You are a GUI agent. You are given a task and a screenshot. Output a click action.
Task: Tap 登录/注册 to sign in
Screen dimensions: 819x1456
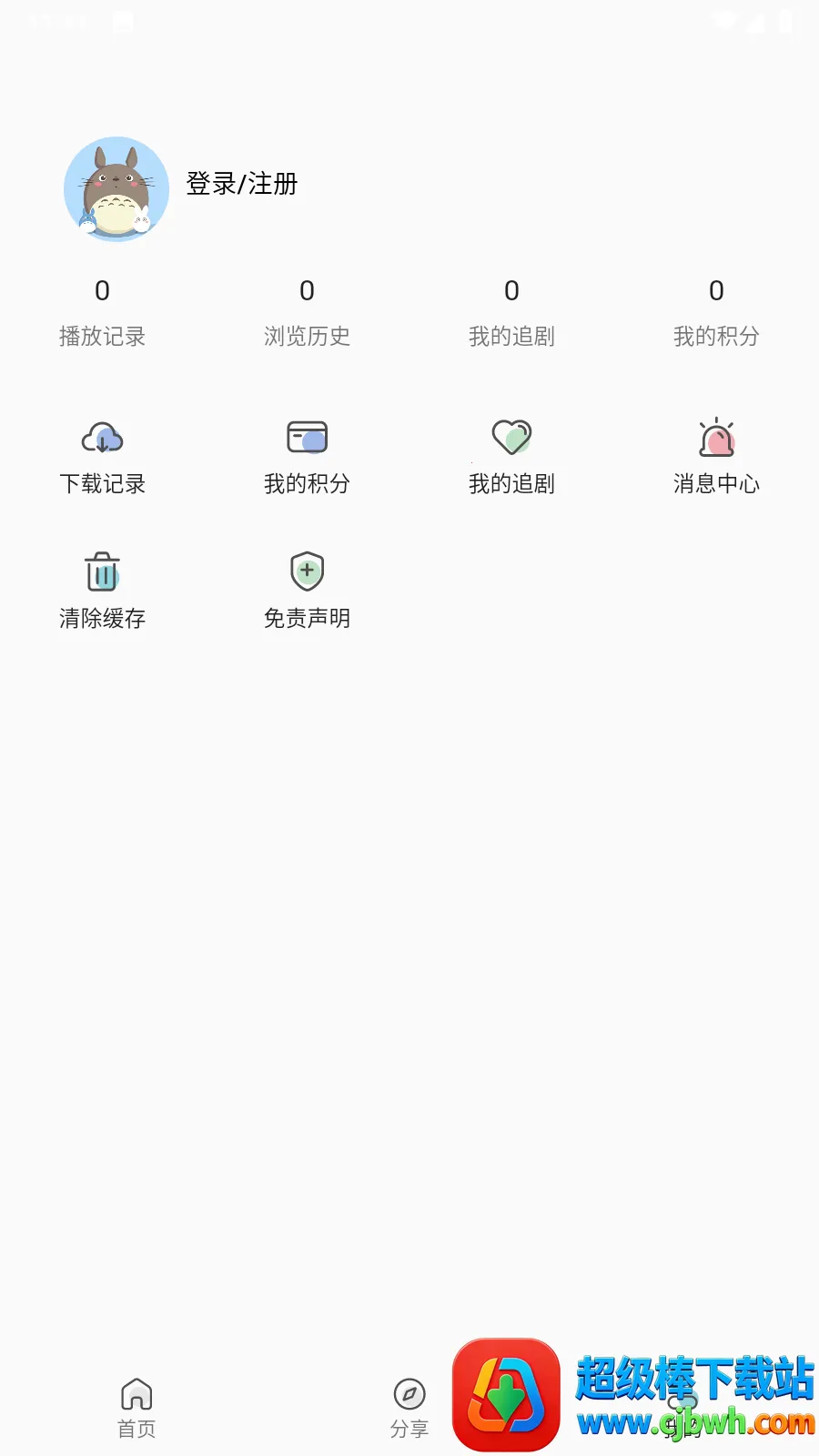[x=242, y=184]
